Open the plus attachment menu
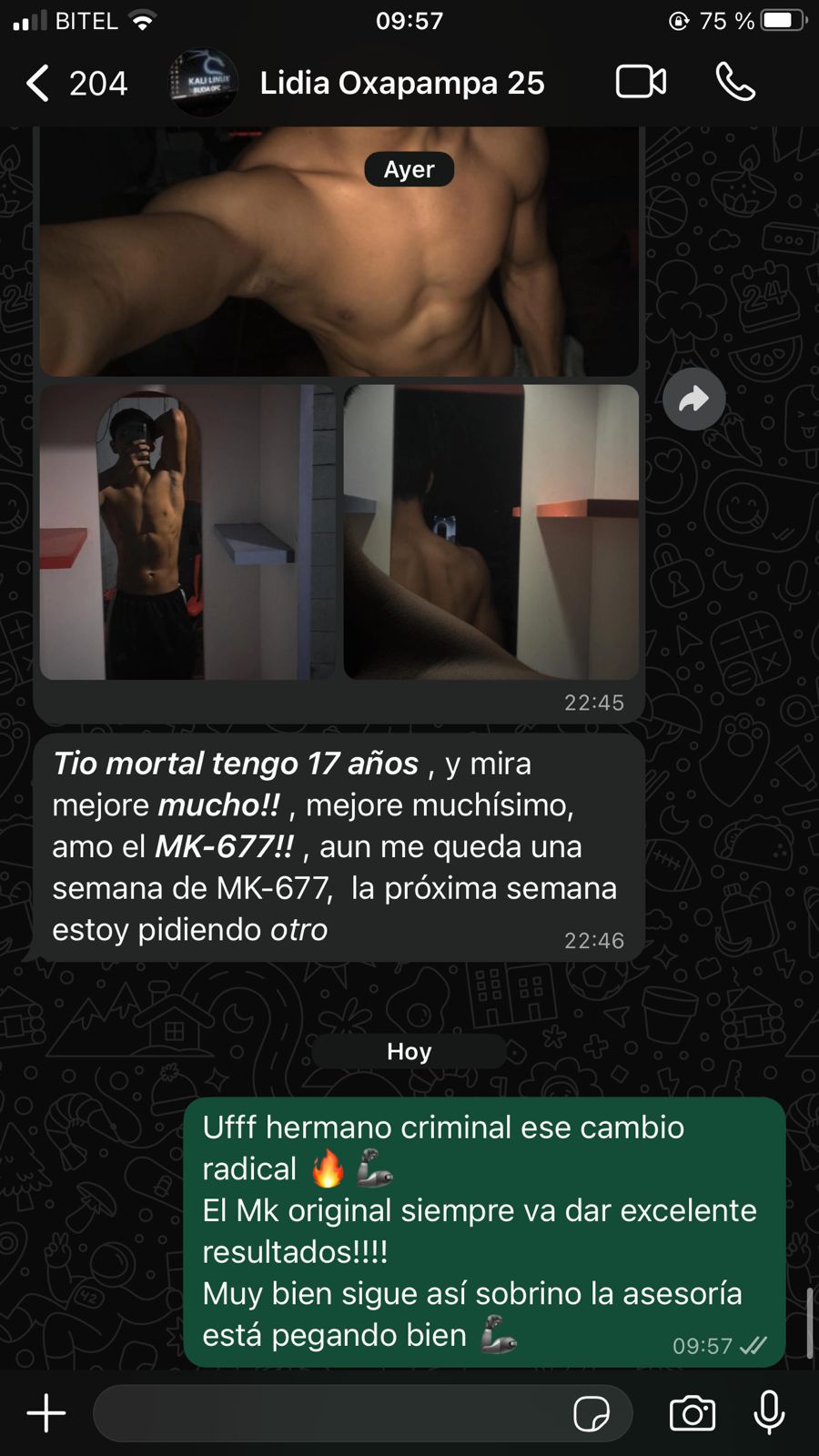This screenshot has height=1456, width=819. (x=46, y=1413)
